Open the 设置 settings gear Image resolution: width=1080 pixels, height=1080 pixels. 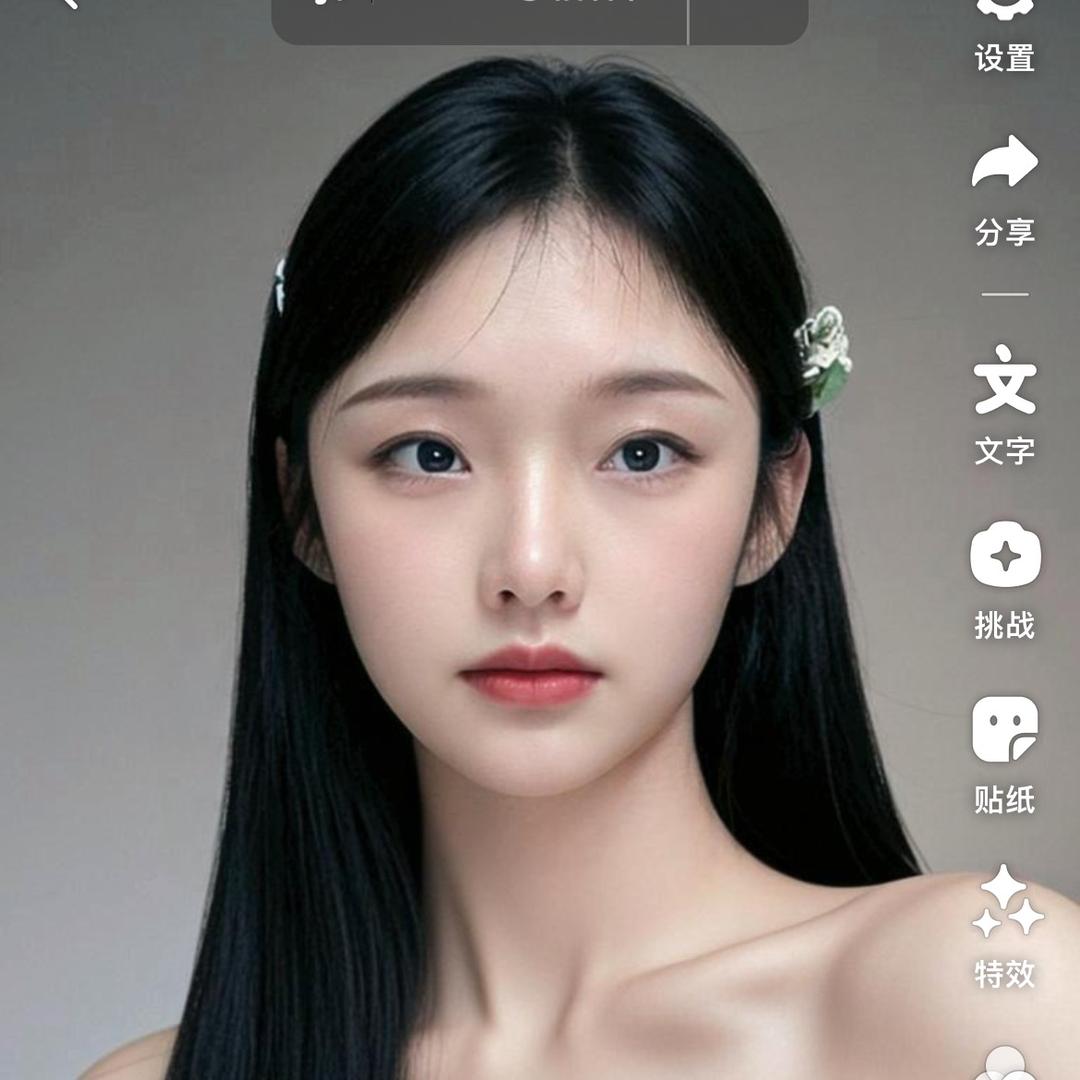coord(1004,30)
